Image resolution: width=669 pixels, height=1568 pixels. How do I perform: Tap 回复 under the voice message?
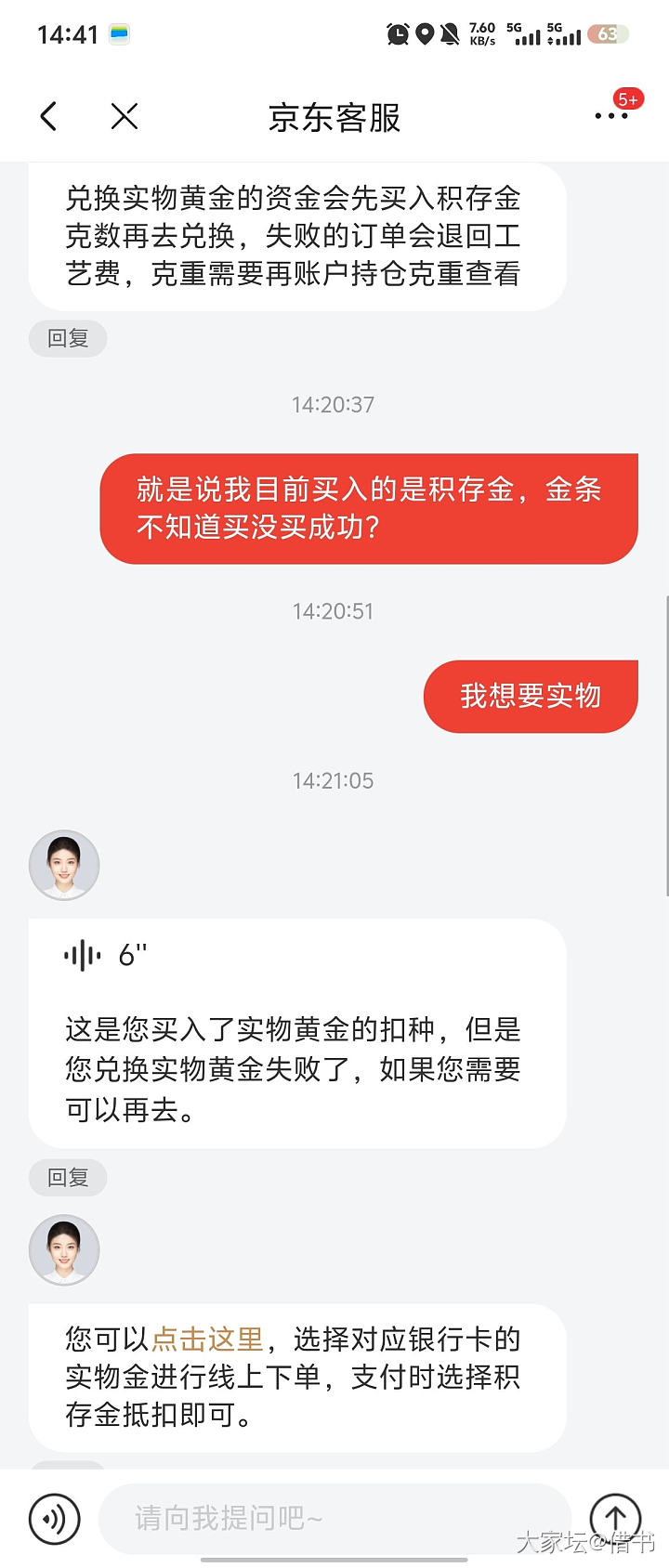[68, 1177]
